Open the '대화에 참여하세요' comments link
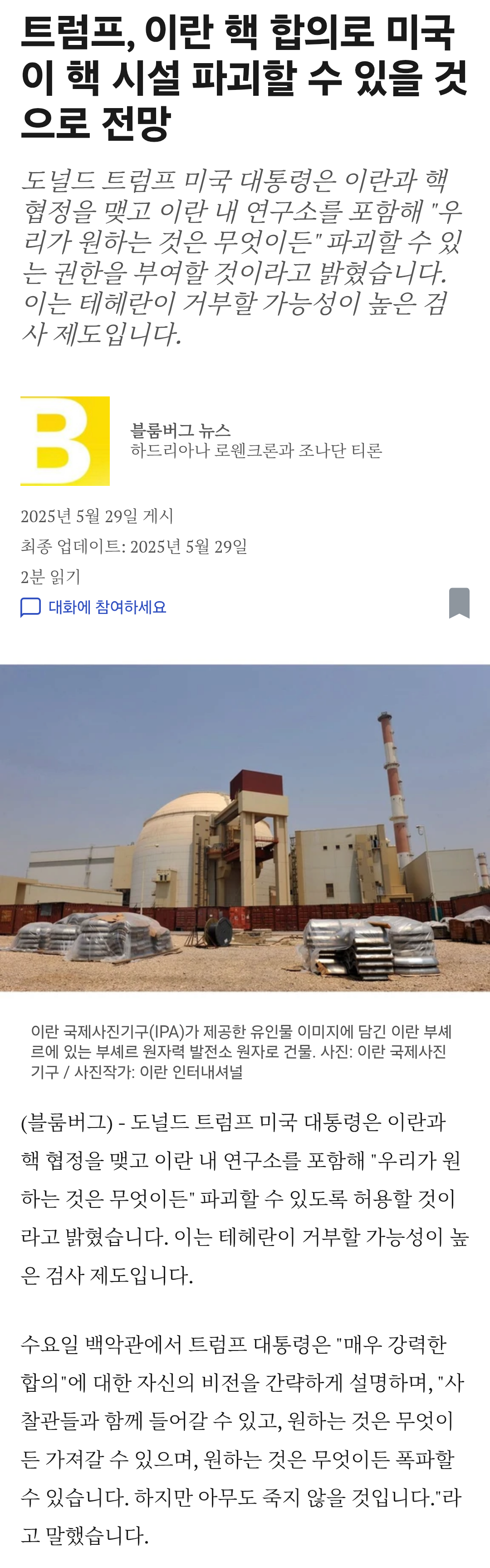 click(106, 607)
